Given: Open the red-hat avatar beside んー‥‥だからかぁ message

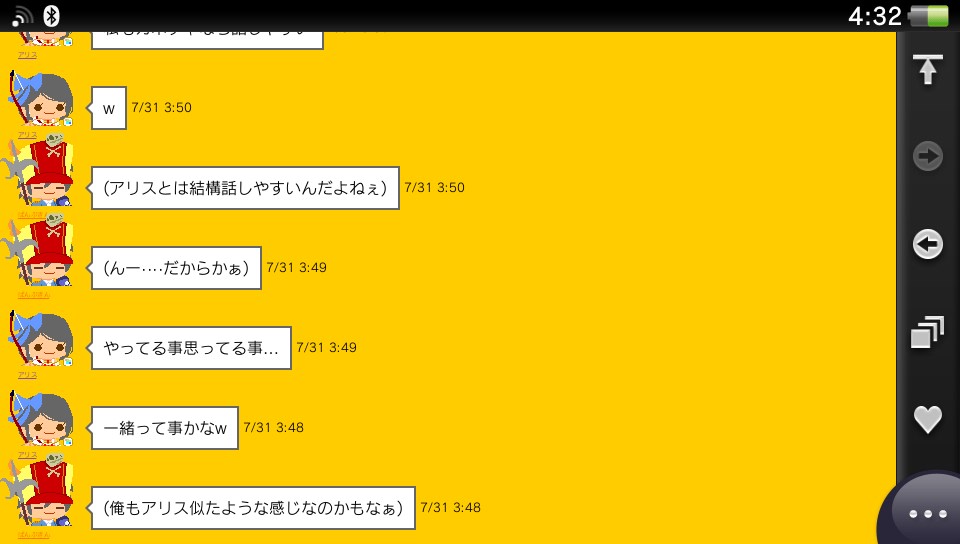Looking at the screenshot, I should click(x=42, y=255).
